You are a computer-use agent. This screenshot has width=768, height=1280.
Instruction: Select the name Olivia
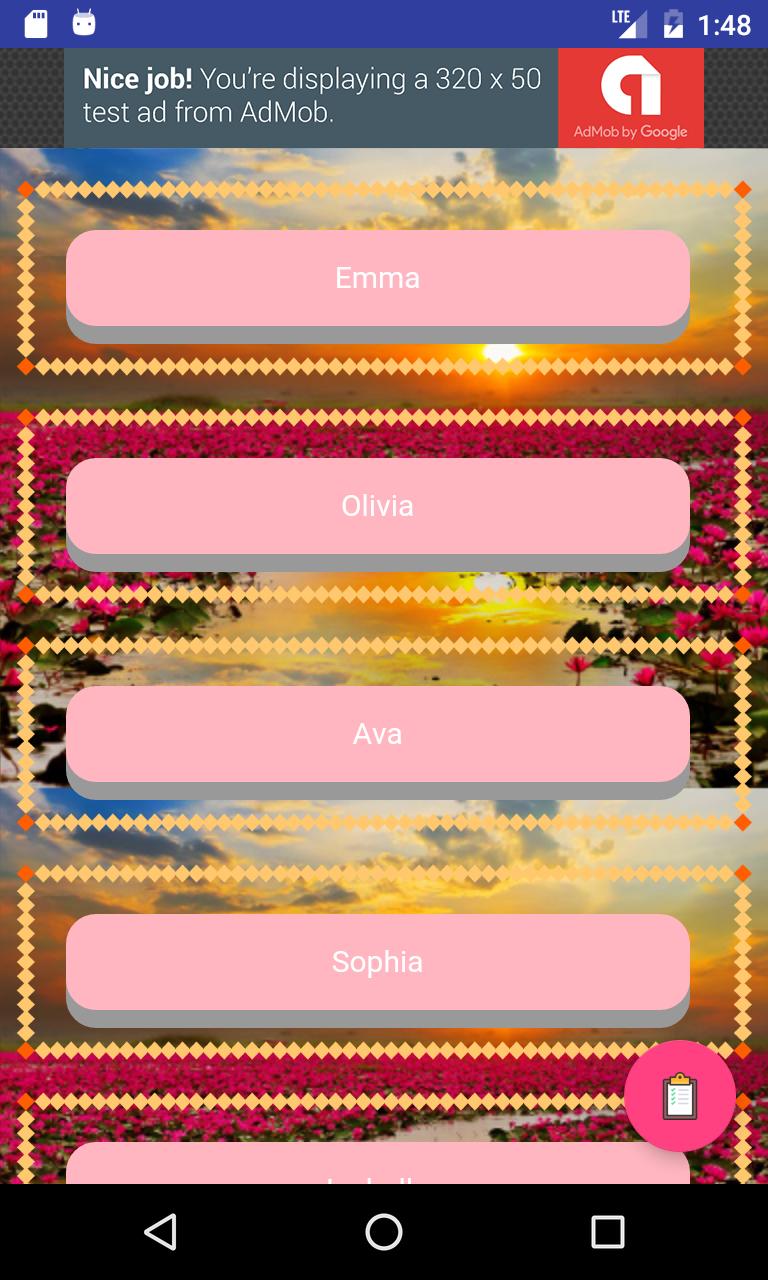[378, 506]
